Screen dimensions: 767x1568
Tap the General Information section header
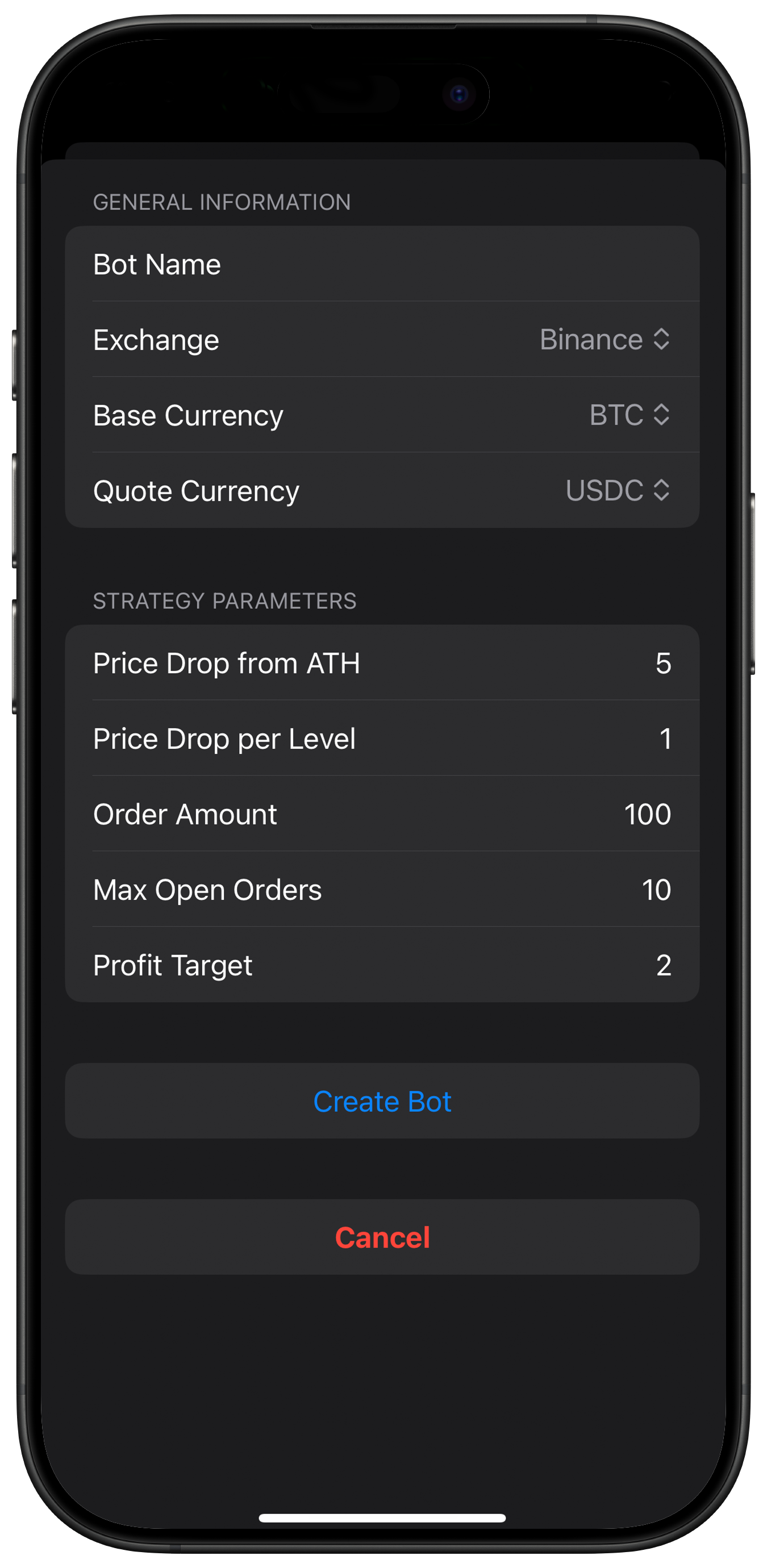222,202
